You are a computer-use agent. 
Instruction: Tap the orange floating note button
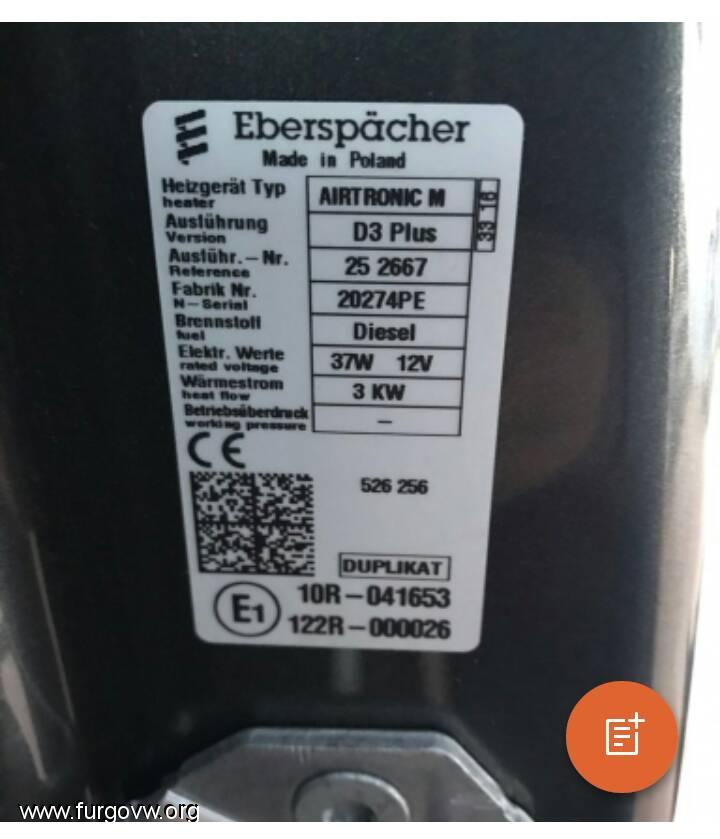tap(622, 736)
